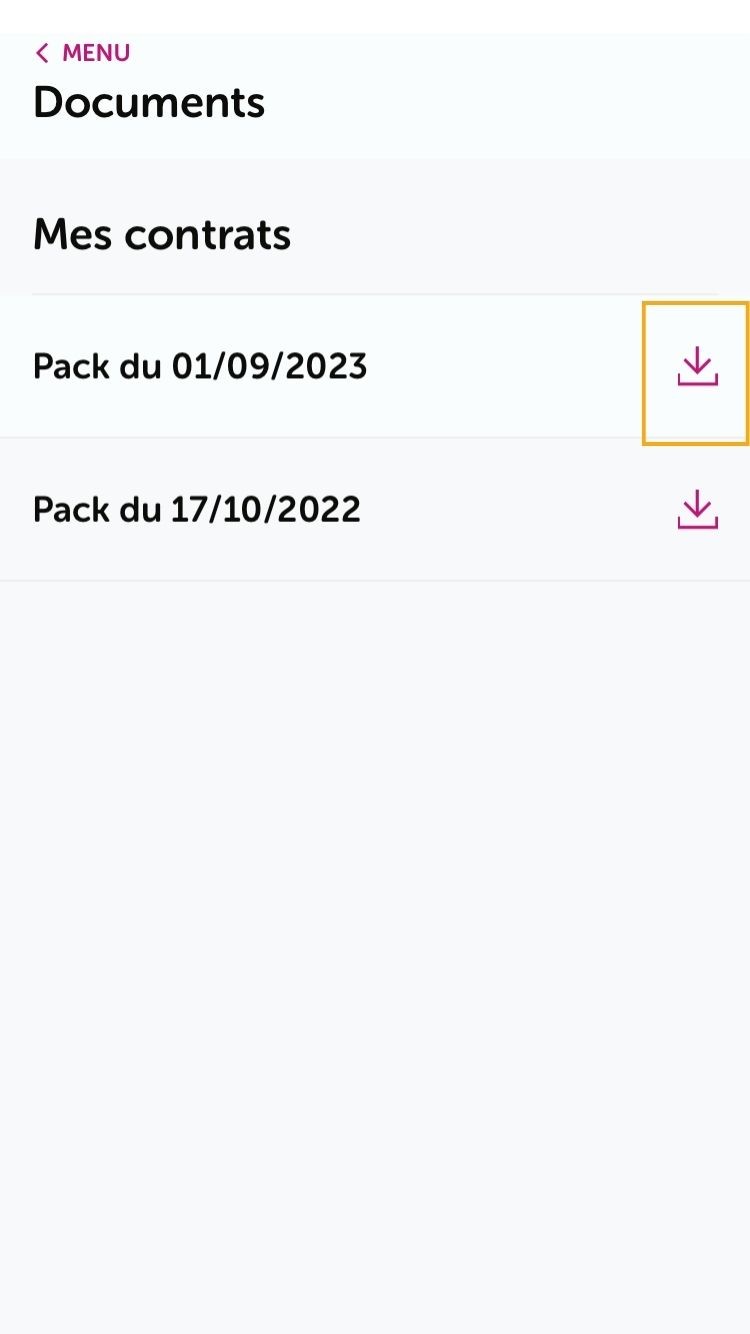Open the Pack du 17/10/2022 contract

pyautogui.click(x=197, y=509)
